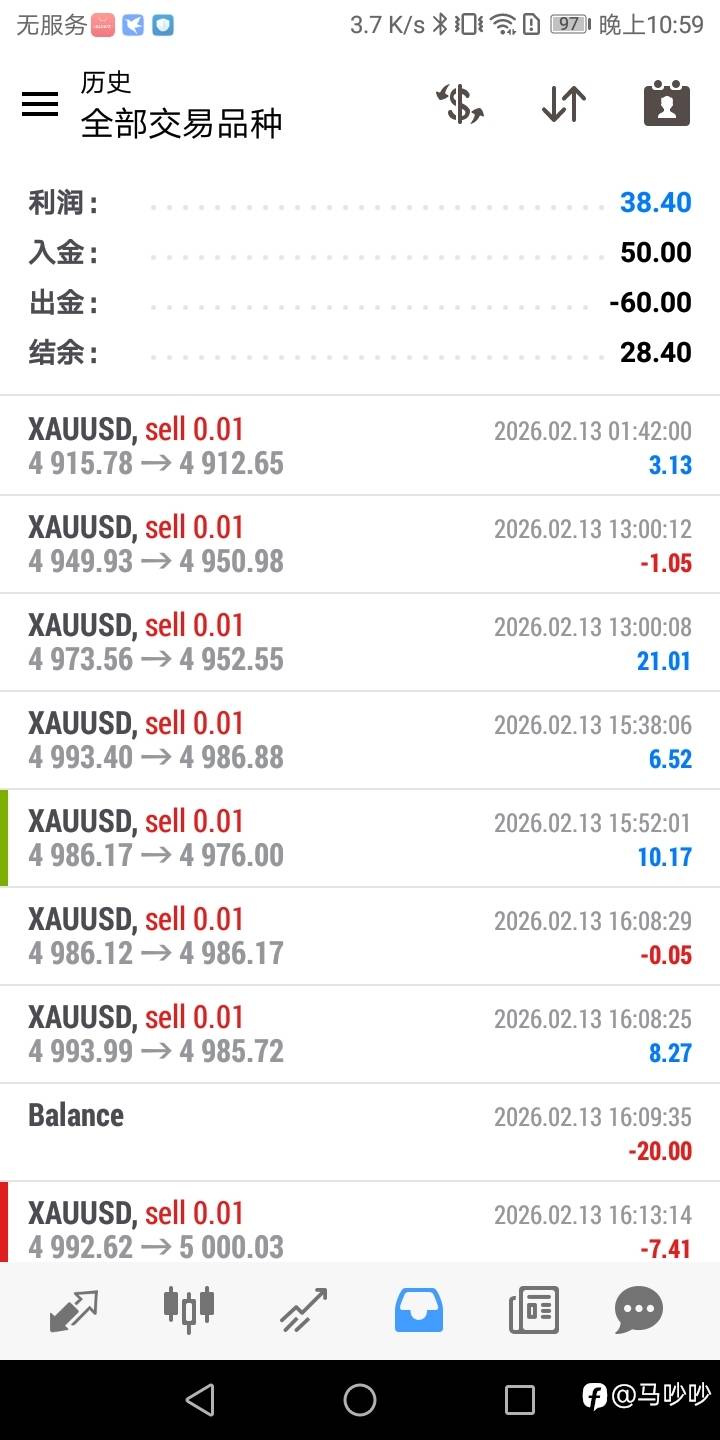Switch to the candlestick chart tab
The width and height of the screenshot is (720, 1440).
click(189, 1309)
